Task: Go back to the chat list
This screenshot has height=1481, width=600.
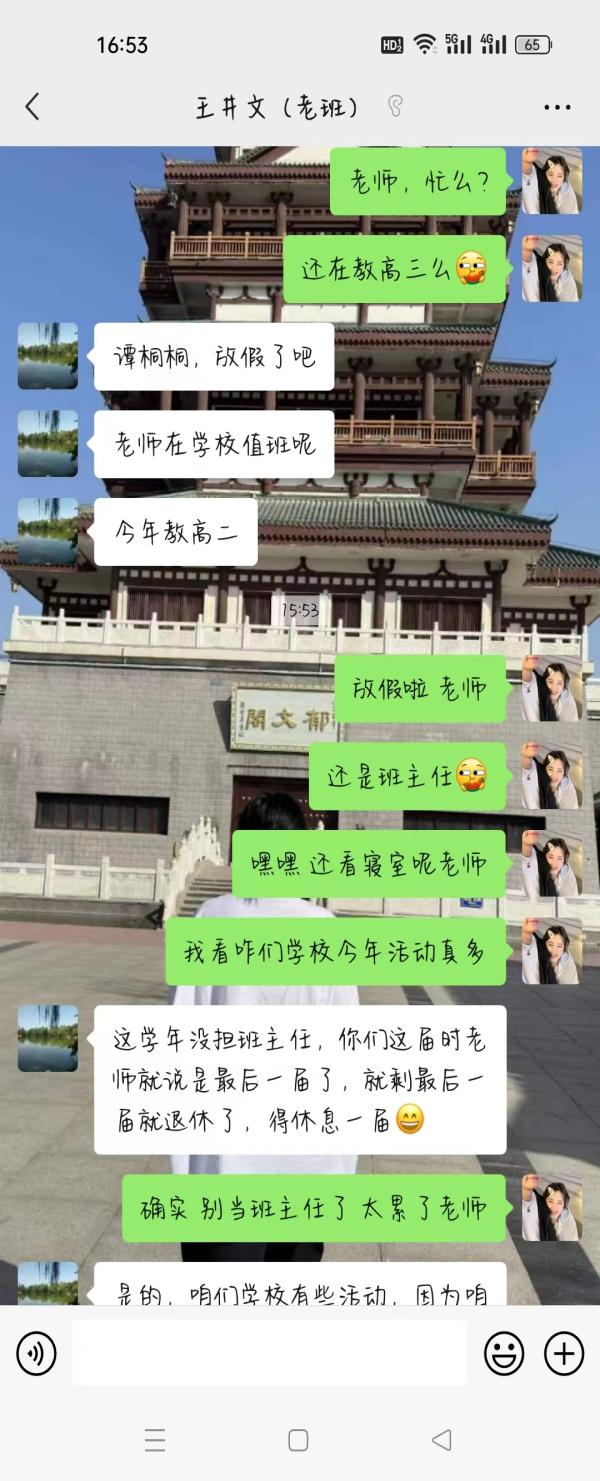Action: [32, 107]
